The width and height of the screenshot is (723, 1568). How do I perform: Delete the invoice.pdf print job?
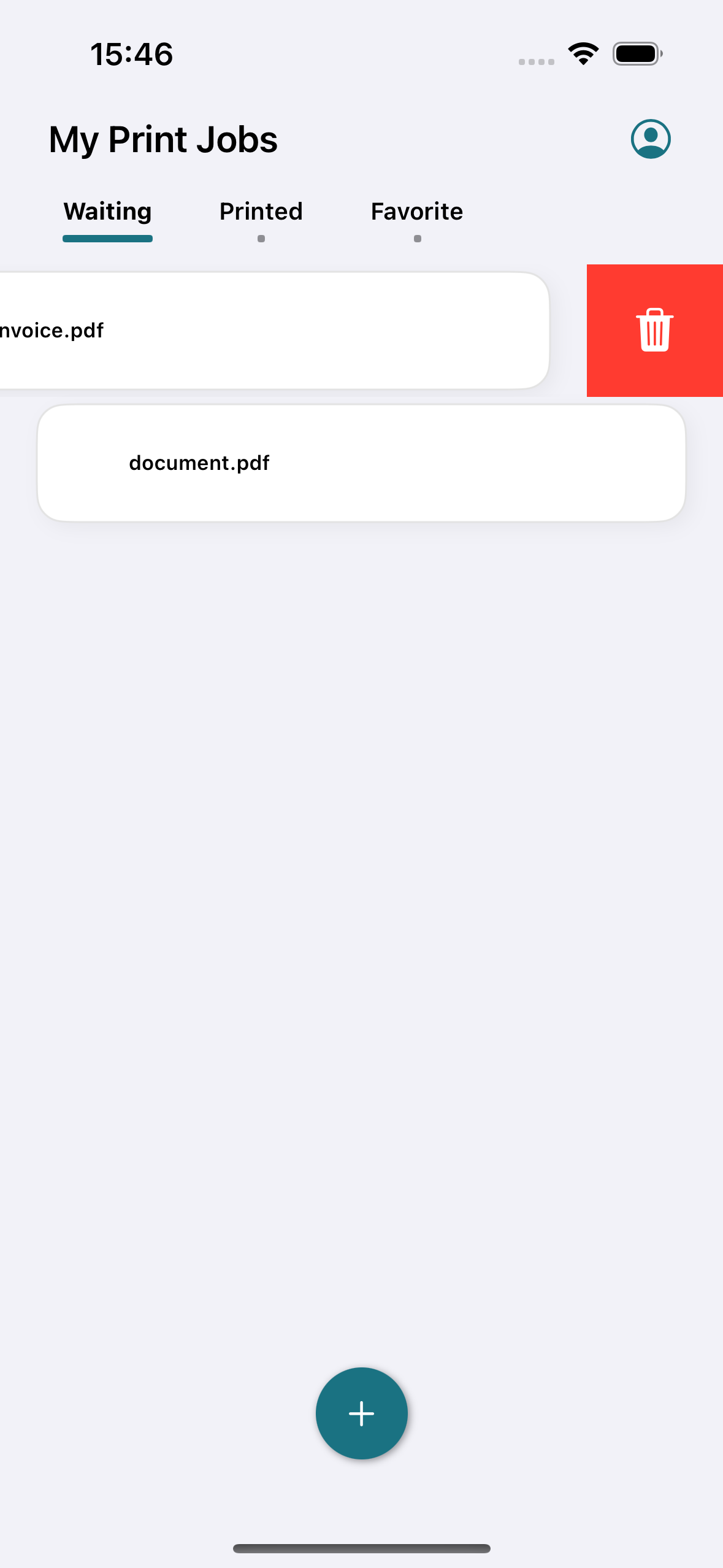(x=654, y=330)
